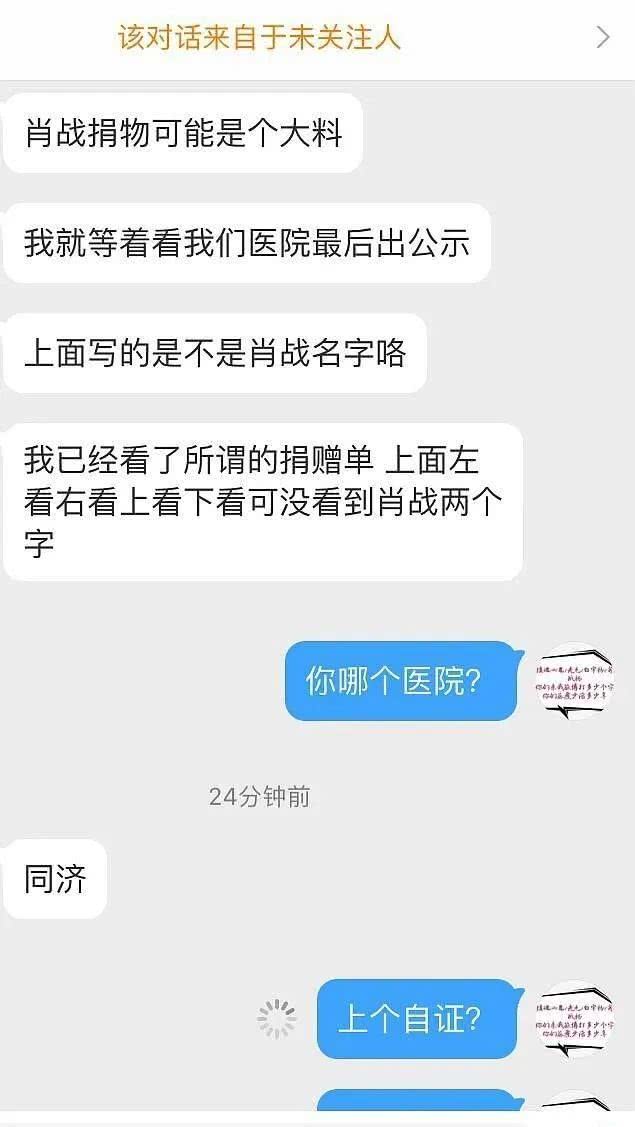This screenshot has height=1127, width=635.
Task: Open the unfollowed-sender notice banner
Action: point(260,38)
